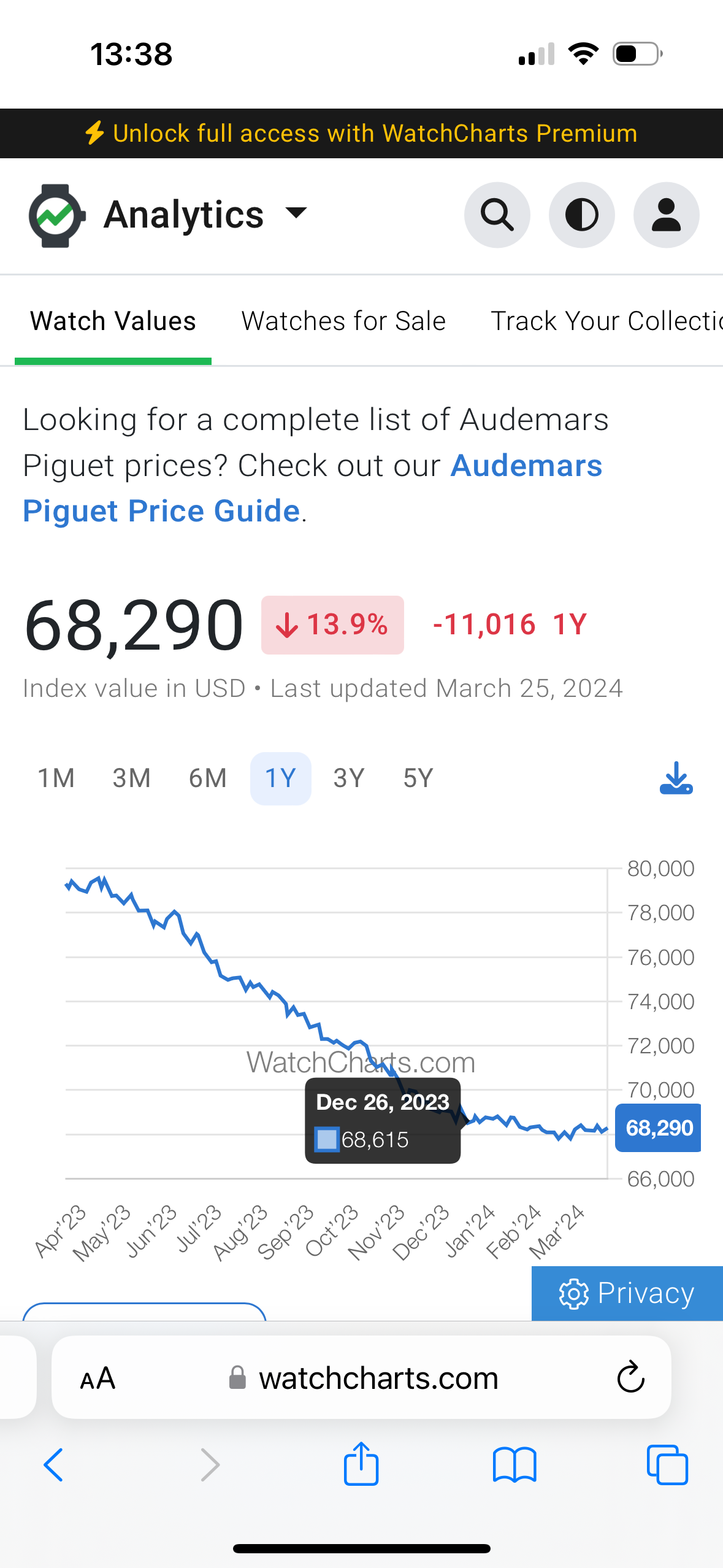
Task: Open the Safari share sheet
Action: pos(361,1464)
